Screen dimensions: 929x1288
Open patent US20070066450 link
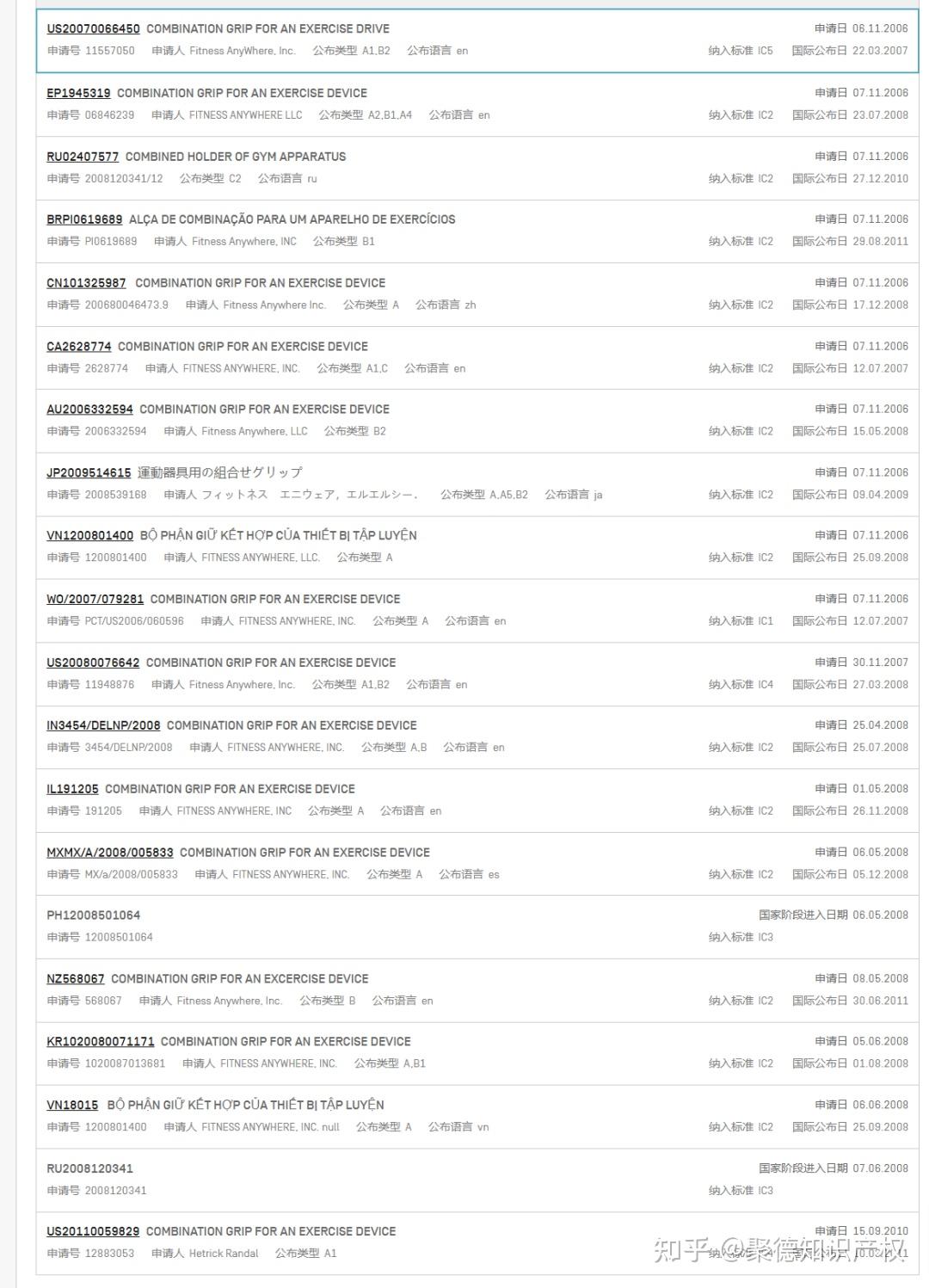pos(93,28)
